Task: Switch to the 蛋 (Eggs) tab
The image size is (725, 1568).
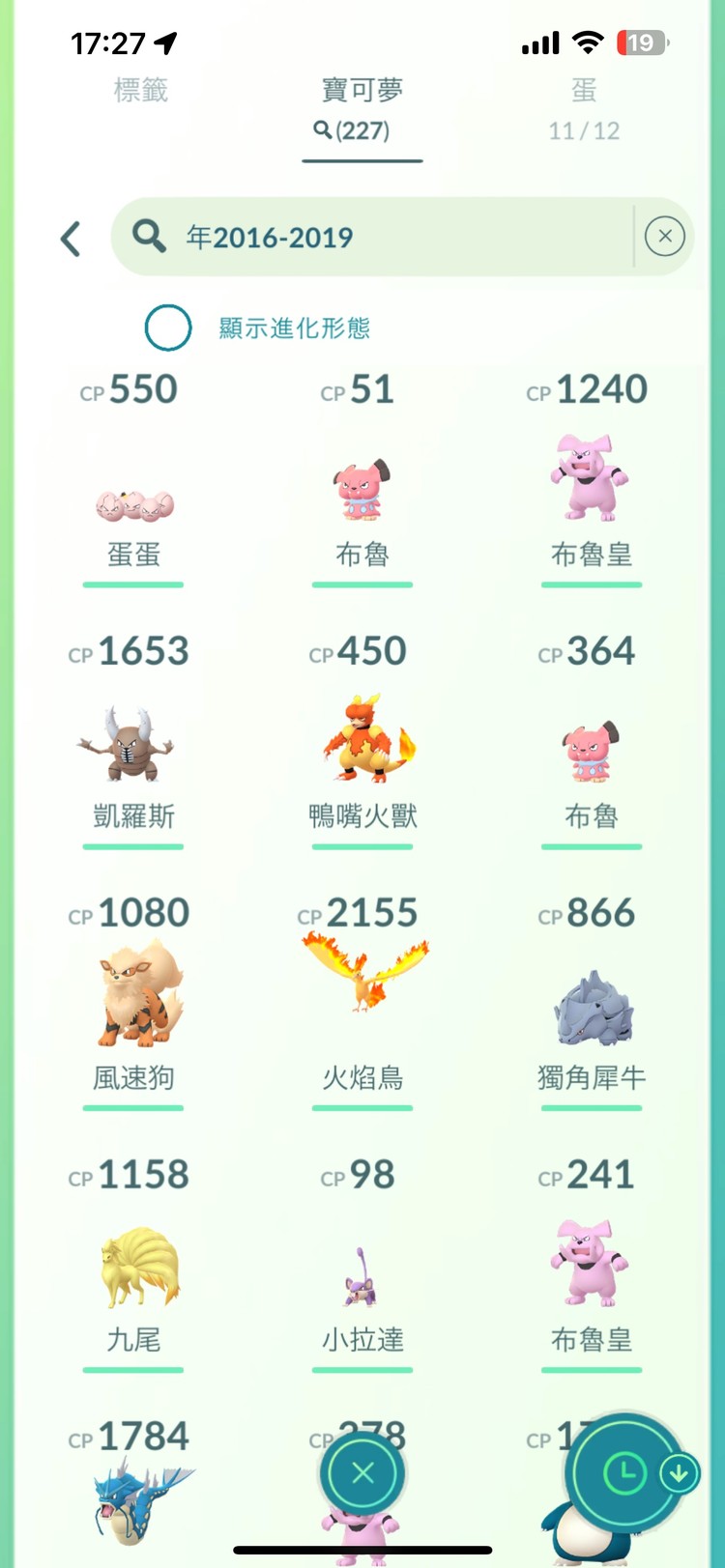Action: (582, 106)
